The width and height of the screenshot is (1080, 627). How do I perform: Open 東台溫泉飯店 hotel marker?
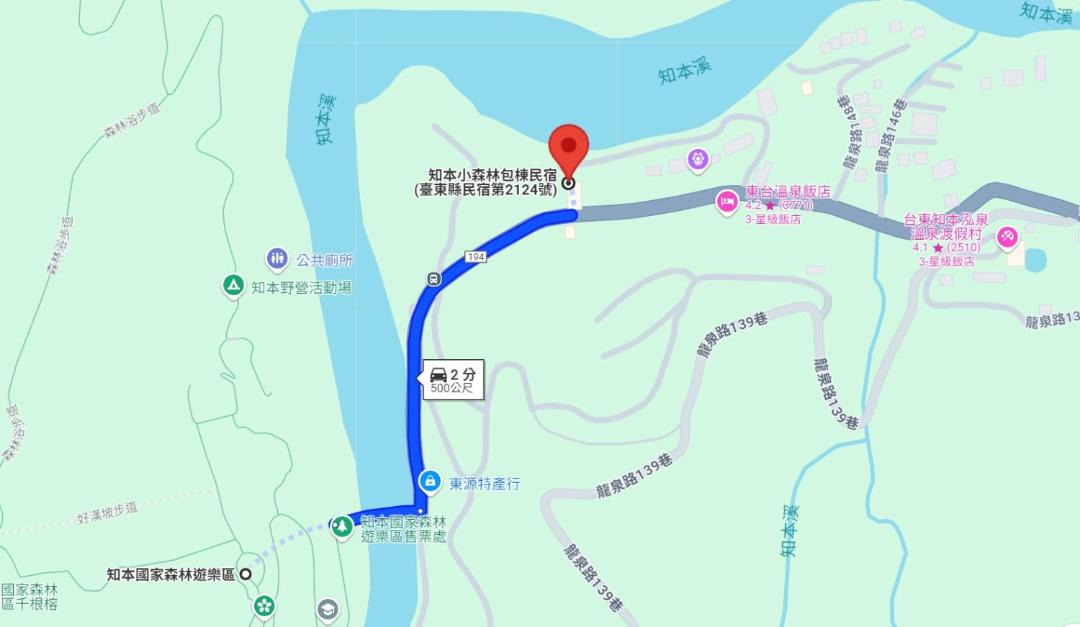(x=727, y=203)
